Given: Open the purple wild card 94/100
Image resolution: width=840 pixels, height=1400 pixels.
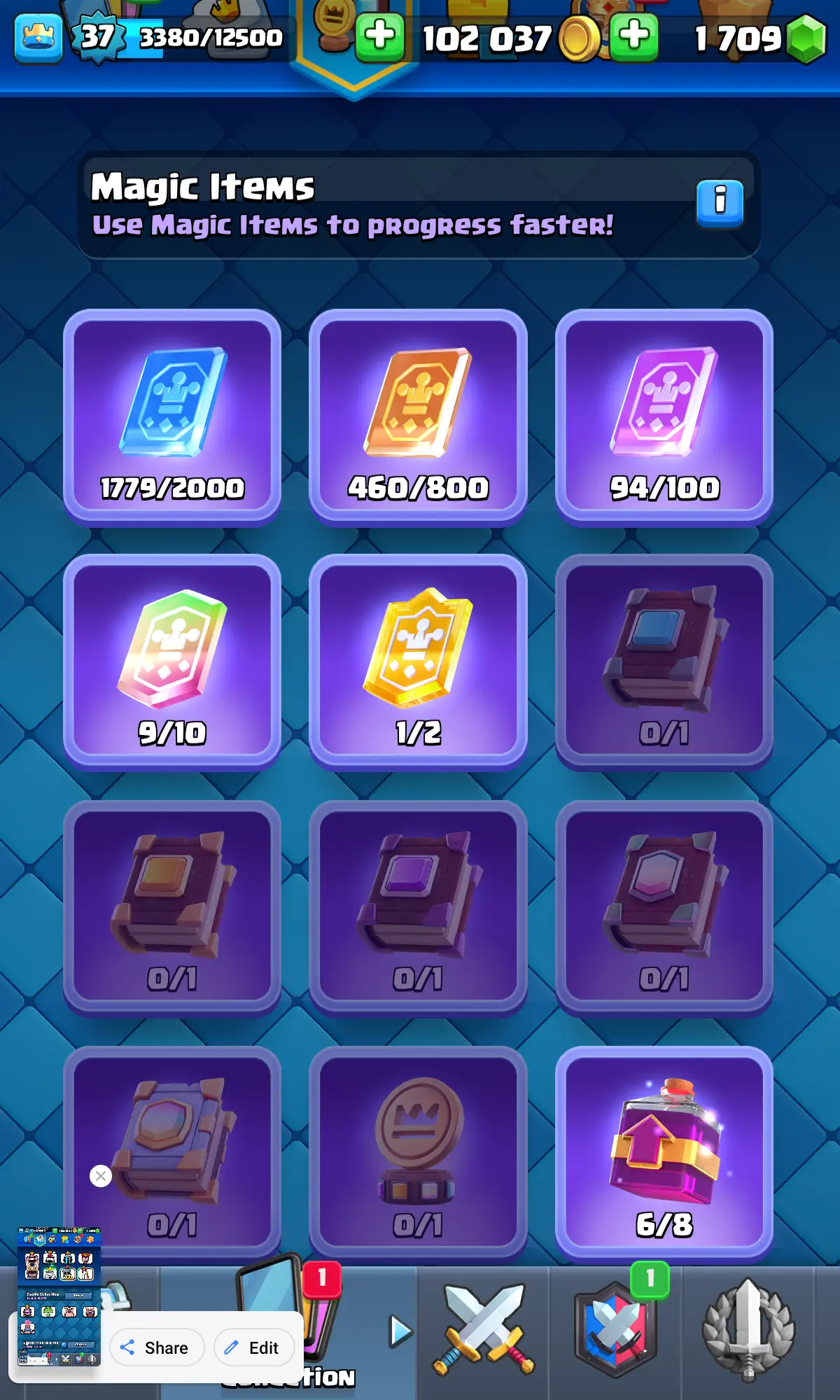Looking at the screenshot, I should pos(664,417).
